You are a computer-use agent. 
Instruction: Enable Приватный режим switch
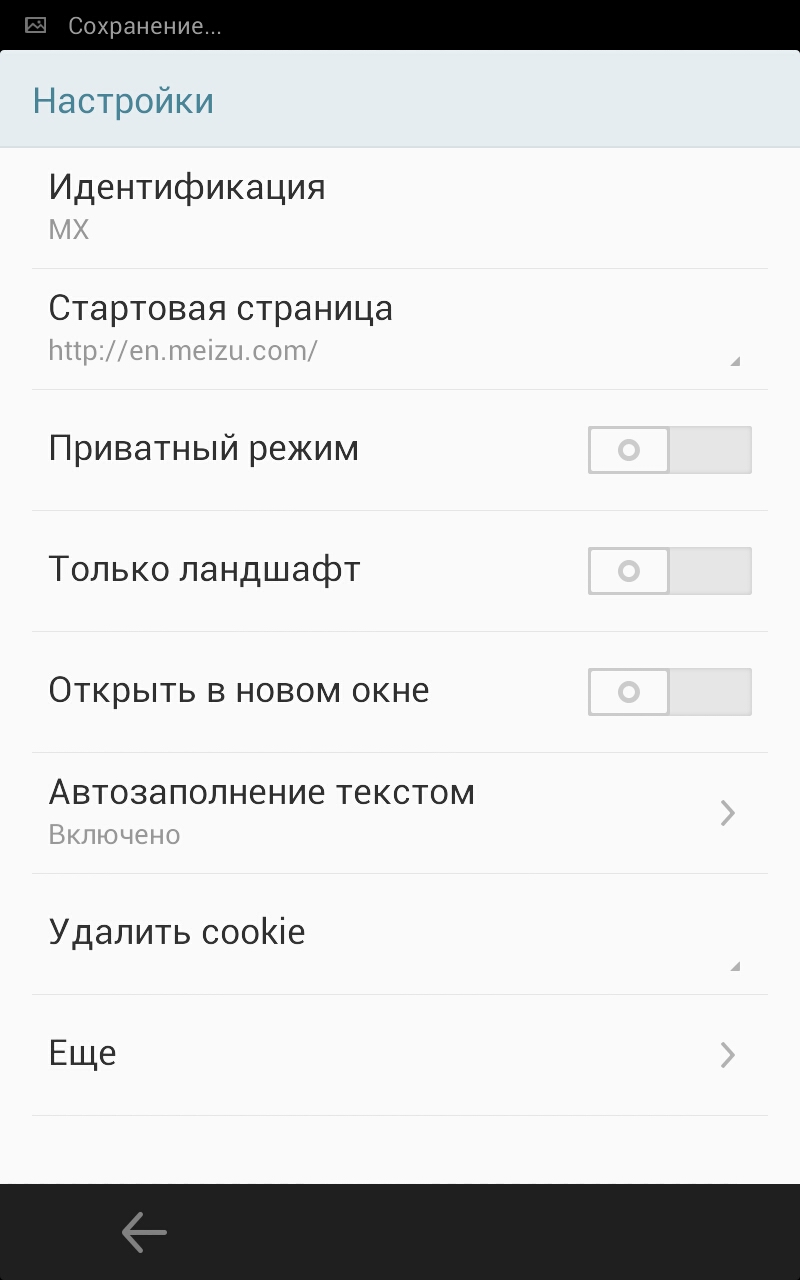[669, 450]
